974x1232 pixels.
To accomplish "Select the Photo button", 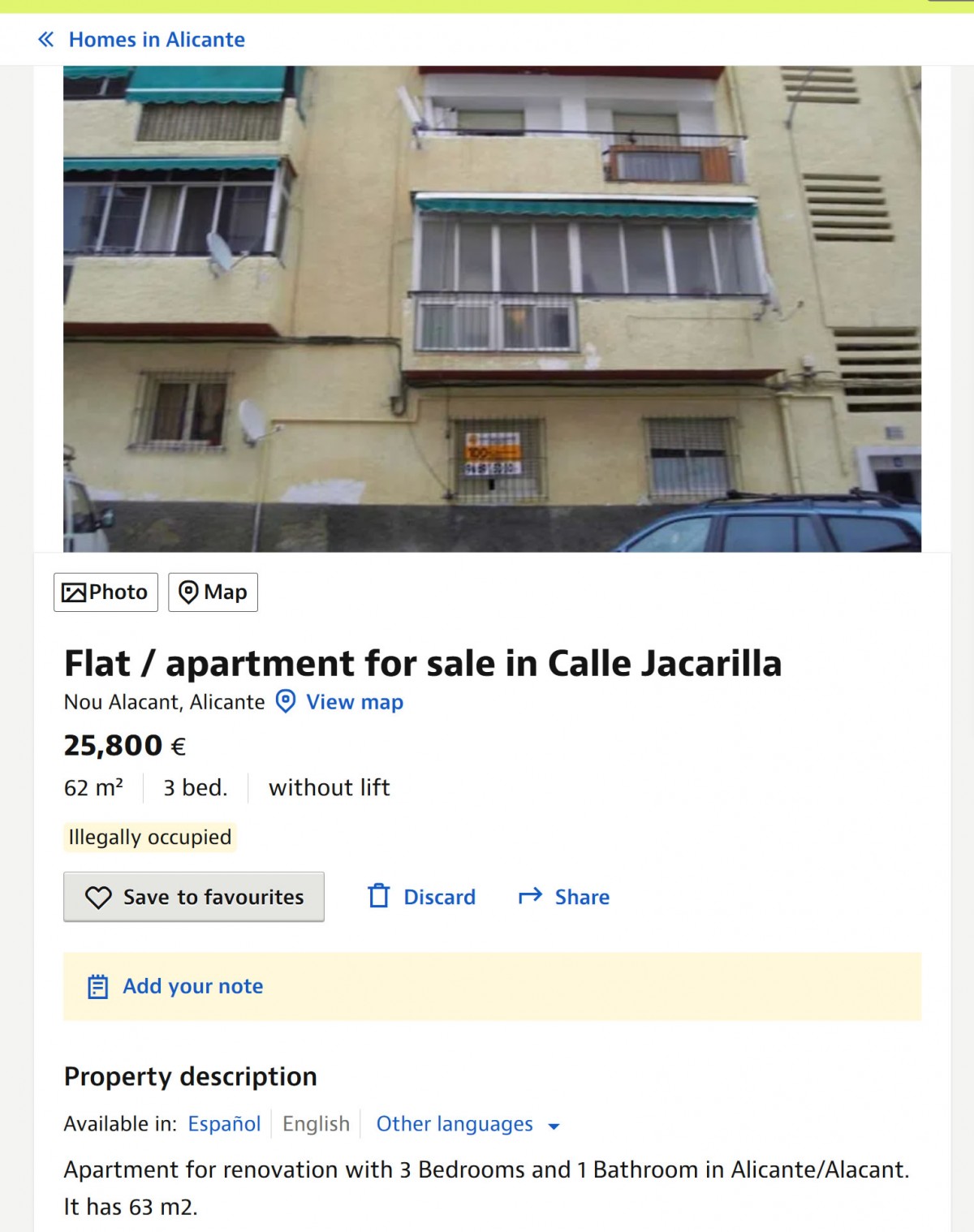I will click(106, 592).
